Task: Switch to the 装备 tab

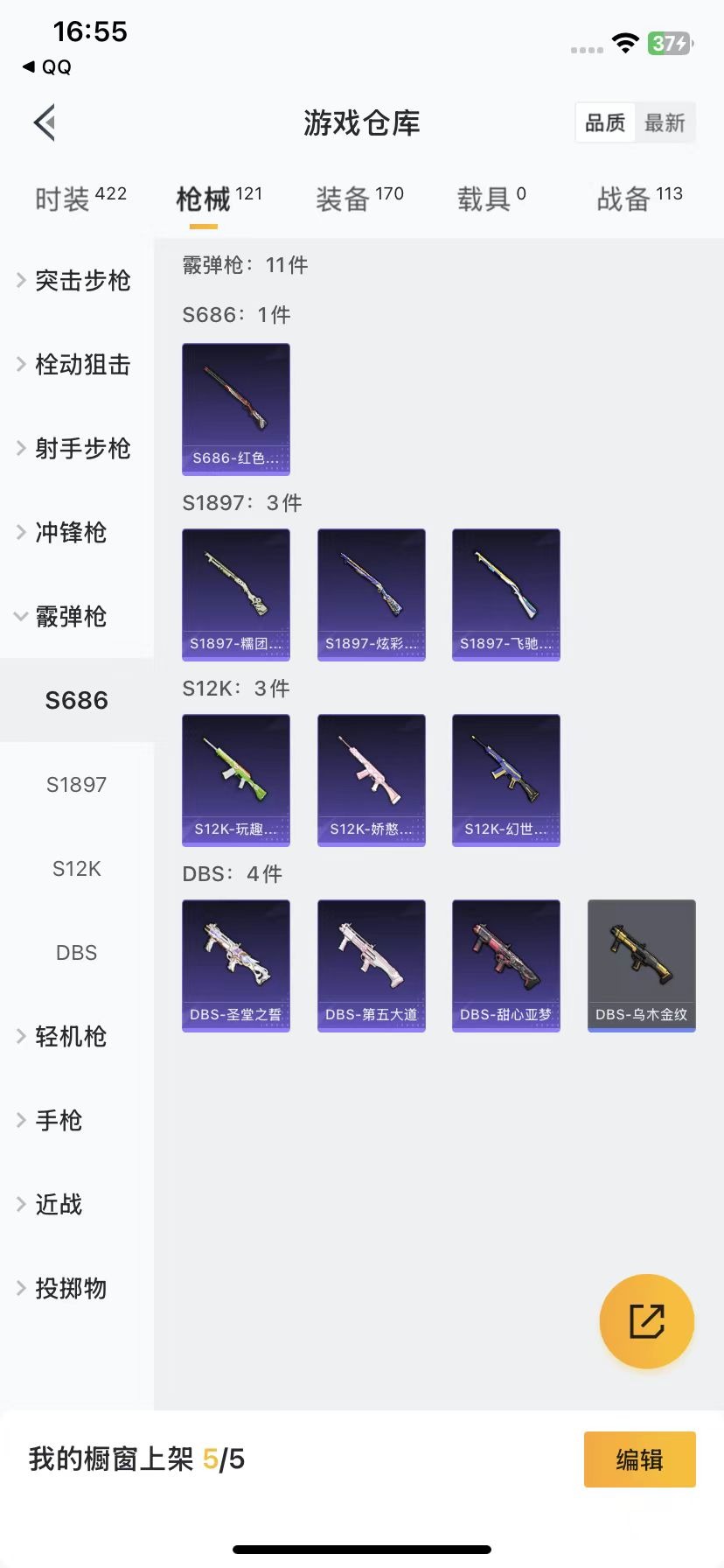Action: (x=359, y=199)
